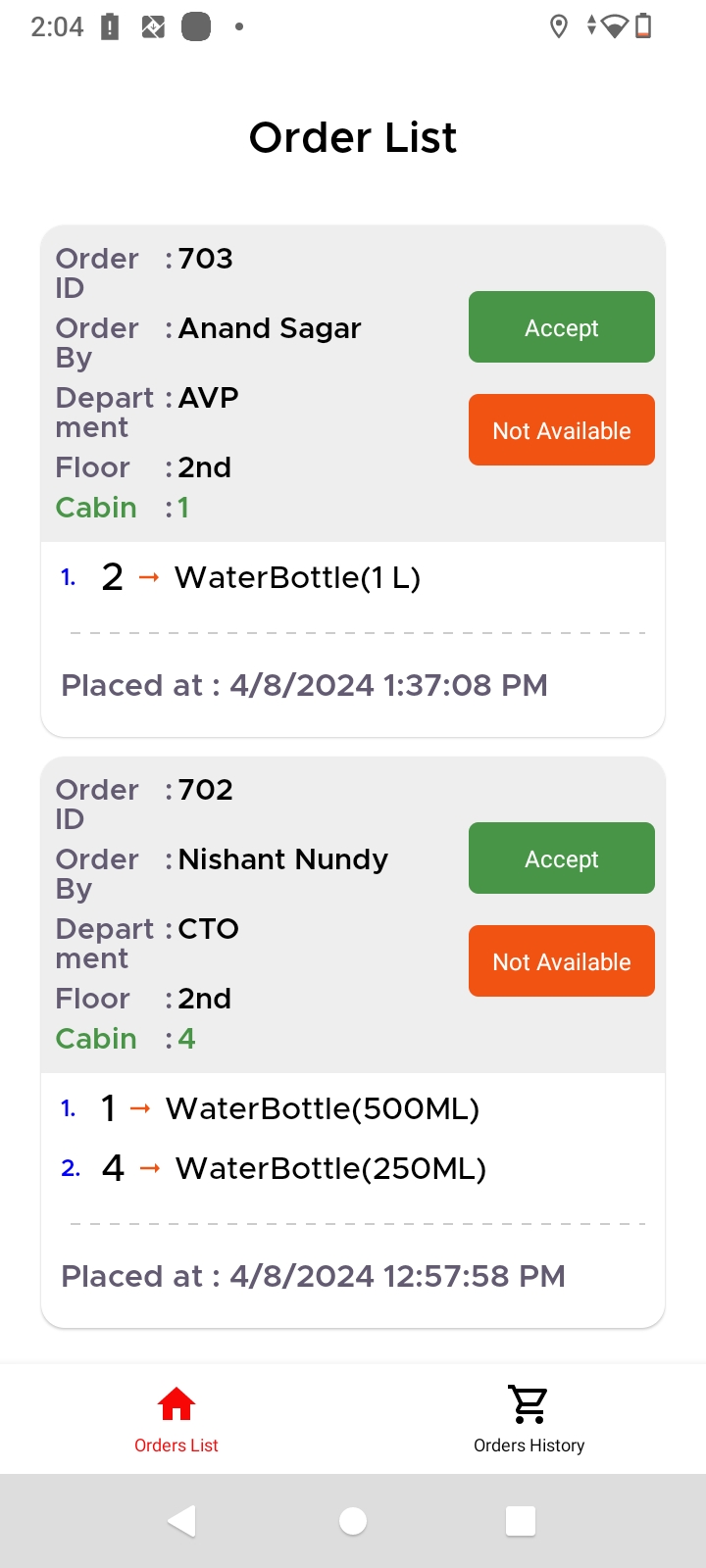Accept order 702 from Nishant Nundy
The height and width of the screenshot is (1568, 706).
(x=561, y=858)
